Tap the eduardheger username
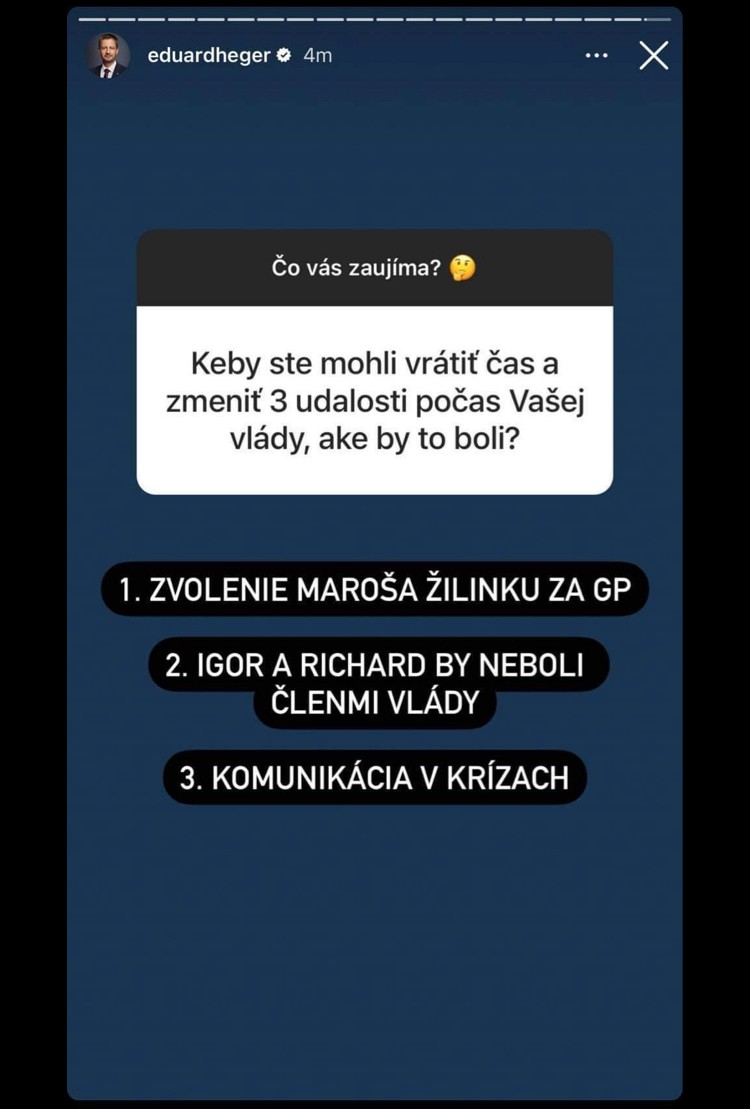The width and height of the screenshot is (750, 1109). tap(208, 56)
